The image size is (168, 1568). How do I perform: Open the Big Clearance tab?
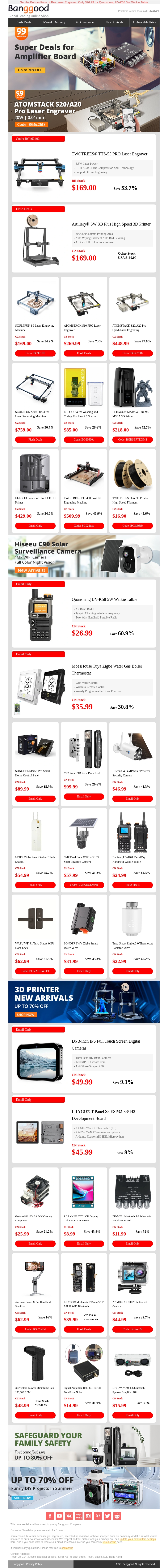coord(84,22)
